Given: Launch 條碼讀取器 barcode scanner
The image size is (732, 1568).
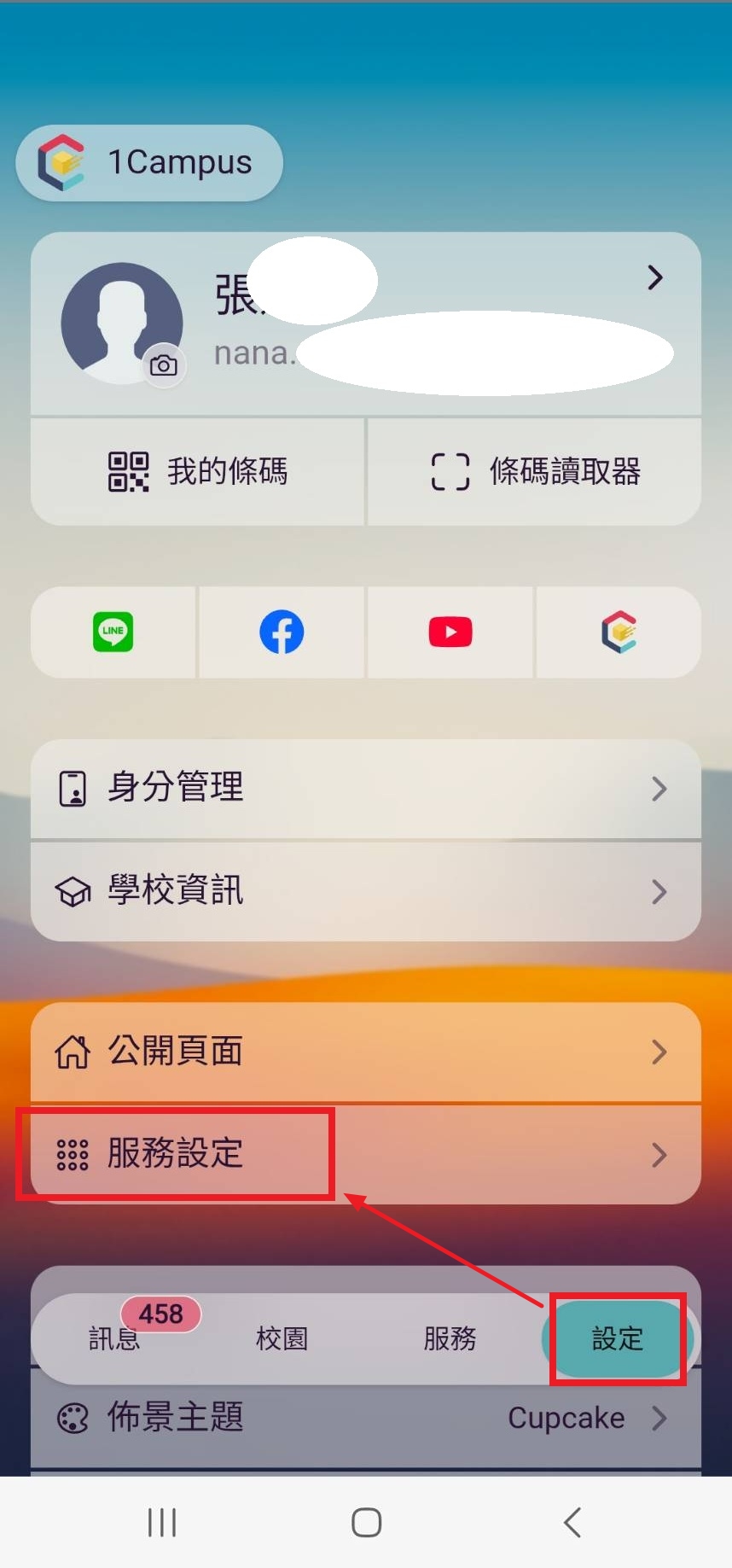Looking at the screenshot, I should 535,471.
